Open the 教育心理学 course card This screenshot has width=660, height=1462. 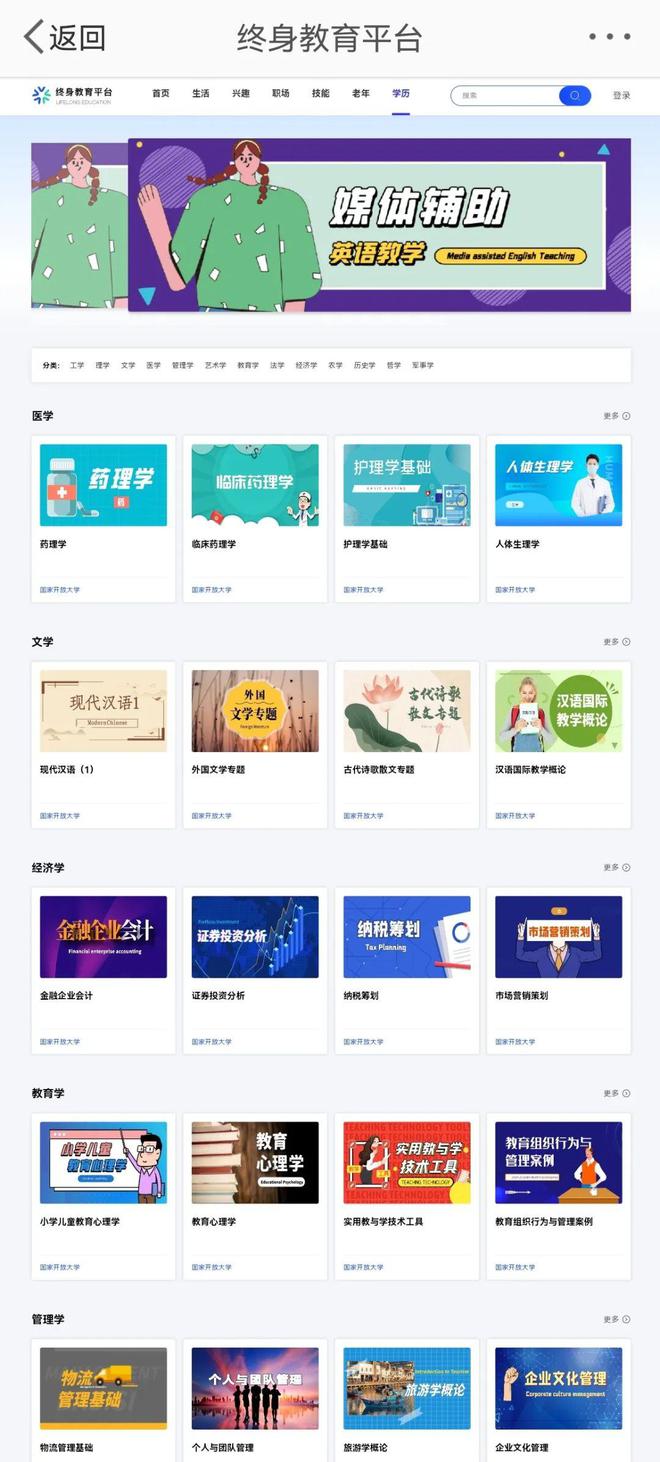pos(255,1196)
